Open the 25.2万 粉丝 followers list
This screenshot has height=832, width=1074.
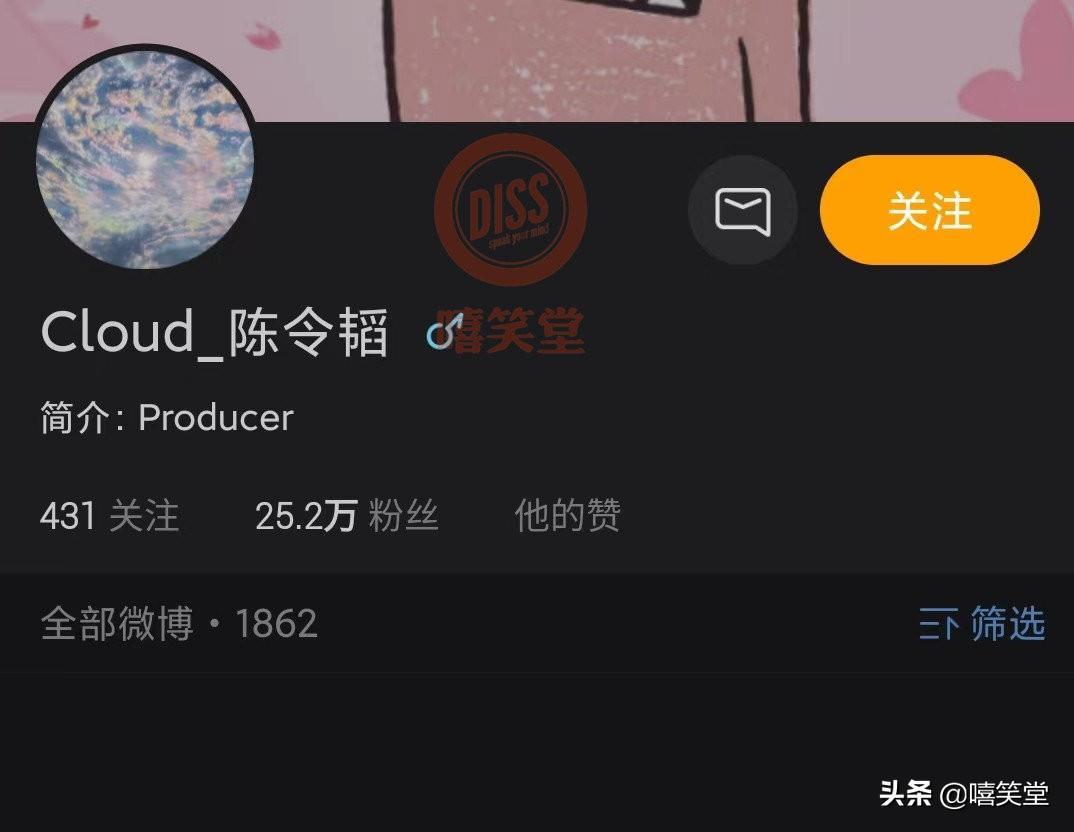click(346, 516)
